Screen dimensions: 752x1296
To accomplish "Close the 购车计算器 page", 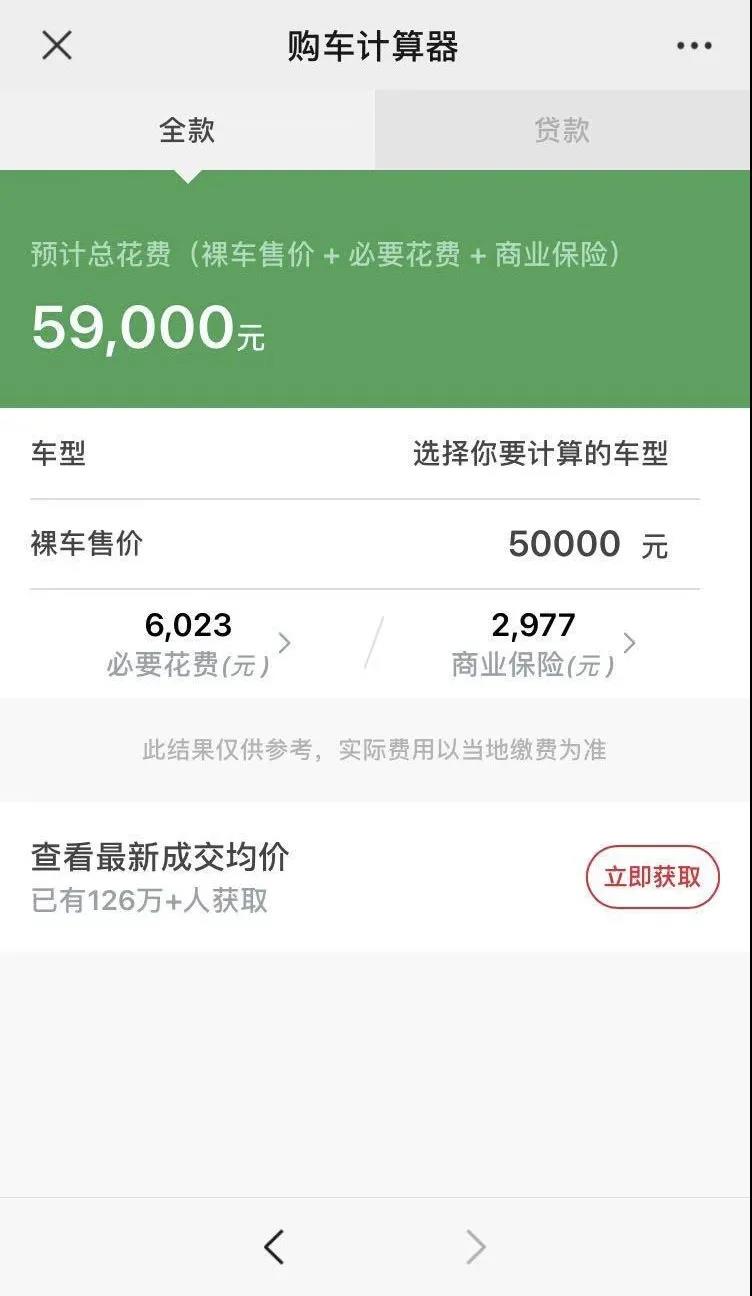I will (57, 45).
